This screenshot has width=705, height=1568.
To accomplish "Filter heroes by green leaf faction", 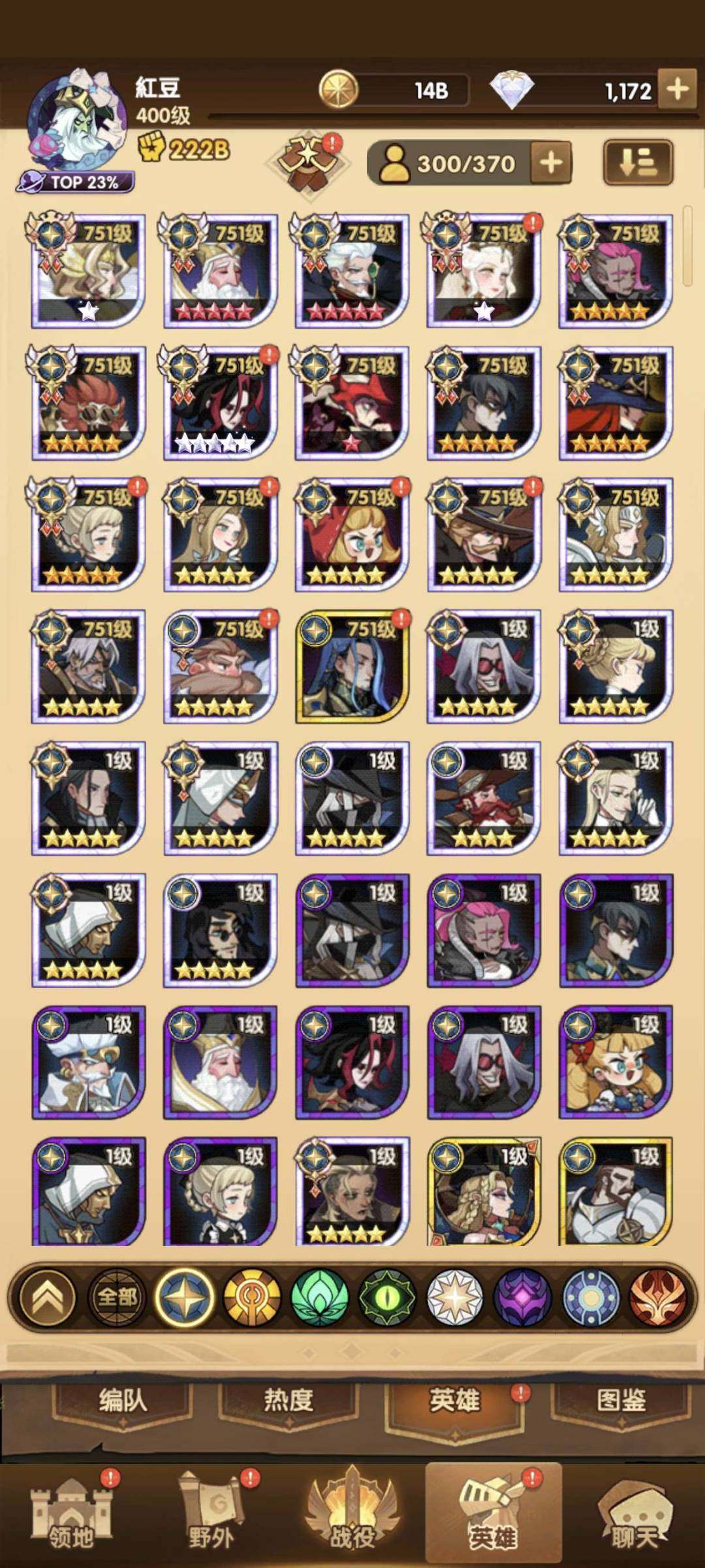I will 320,1297.
